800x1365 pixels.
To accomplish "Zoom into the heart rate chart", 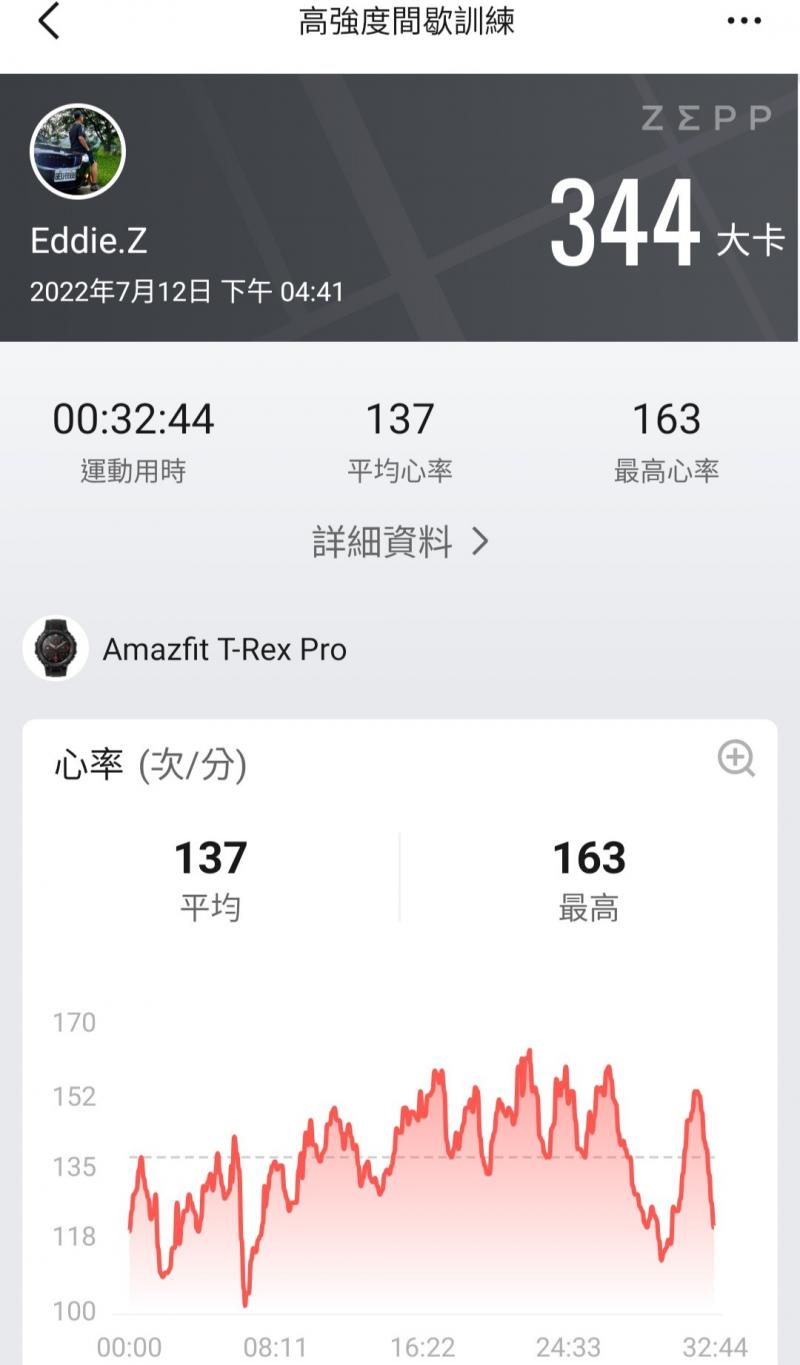I will tap(736, 759).
